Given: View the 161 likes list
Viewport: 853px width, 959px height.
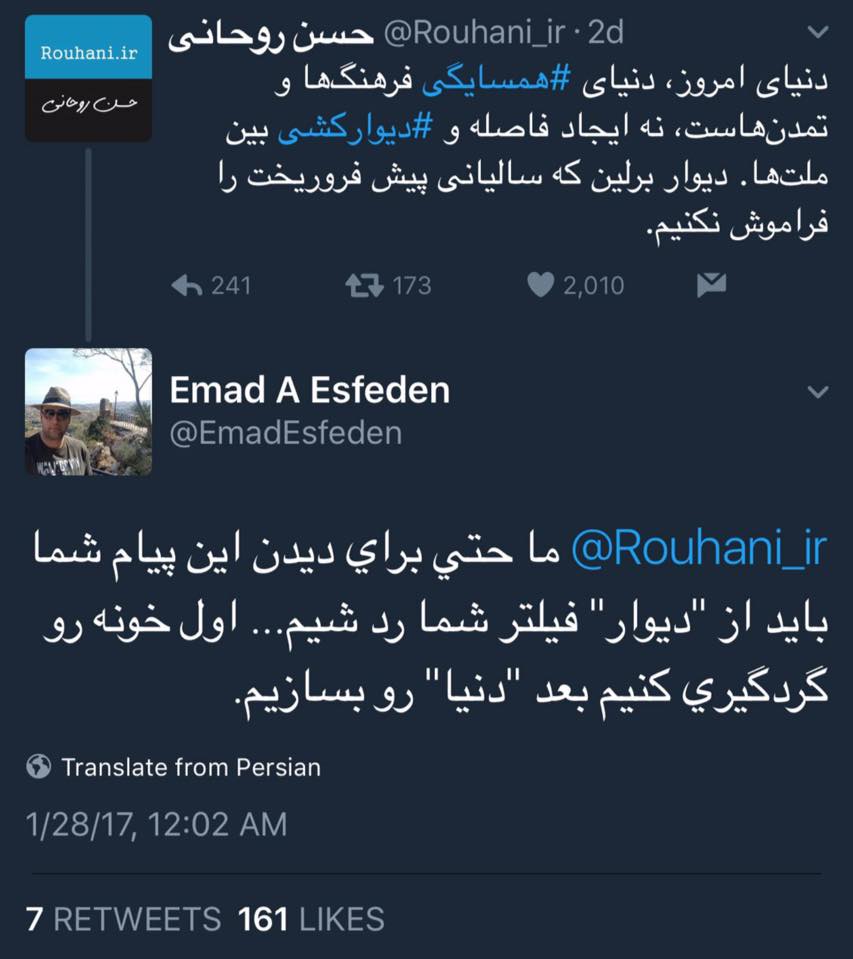Looking at the screenshot, I should 311,919.
